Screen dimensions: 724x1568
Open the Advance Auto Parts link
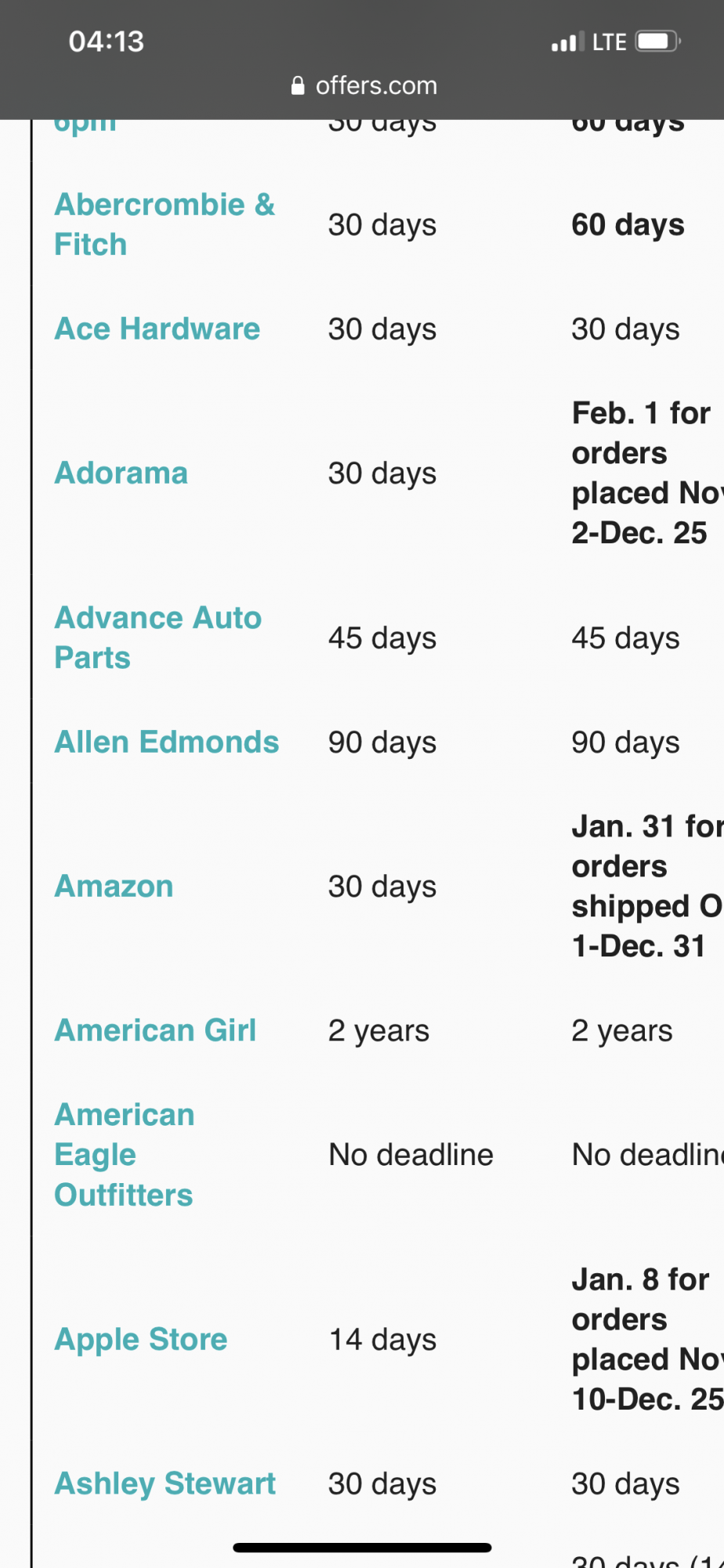pyautogui.click(x=157, y=637)
